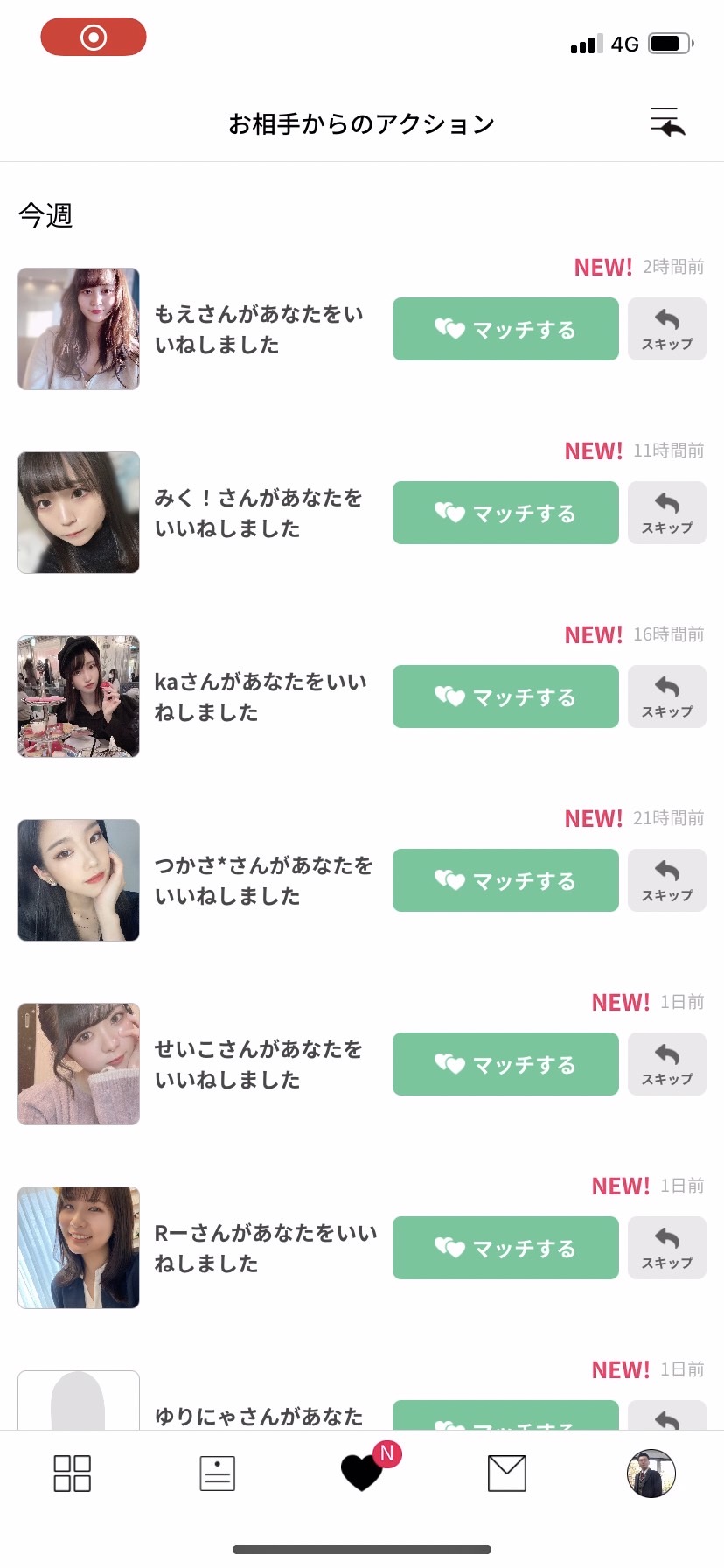Open my profile avatar tab
The width and height of the screenshot is (724, 1568).
tap(651, 1473)
